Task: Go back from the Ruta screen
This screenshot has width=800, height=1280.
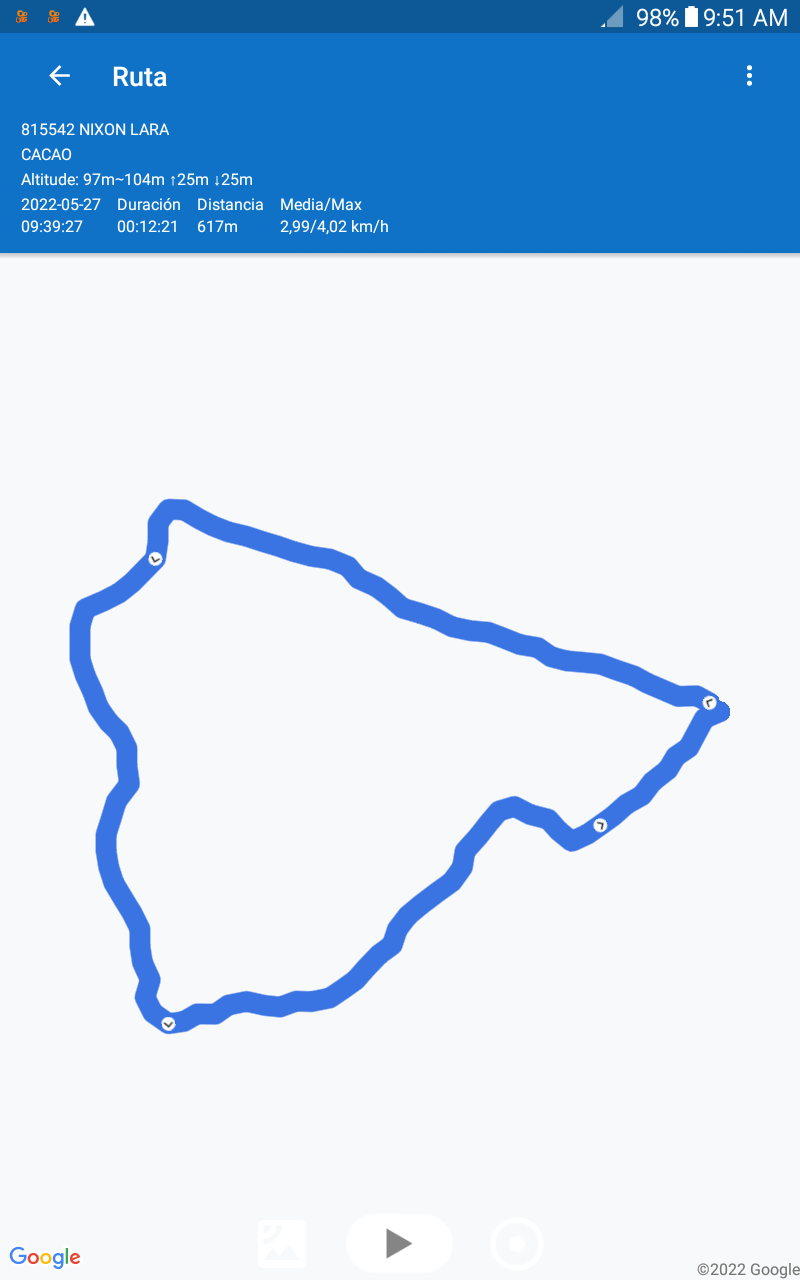Action: 59,76
